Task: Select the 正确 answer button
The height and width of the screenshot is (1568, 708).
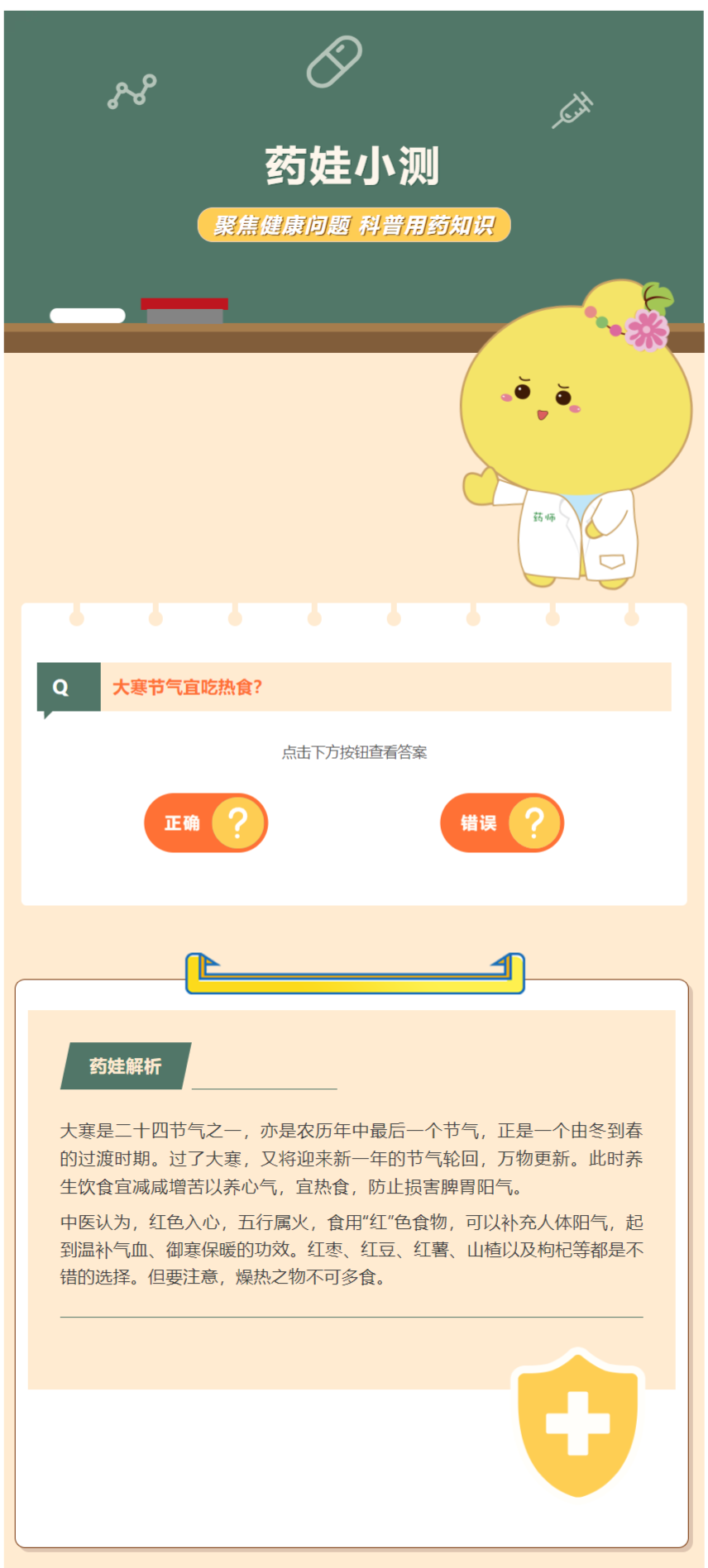Action: [205, 823]
